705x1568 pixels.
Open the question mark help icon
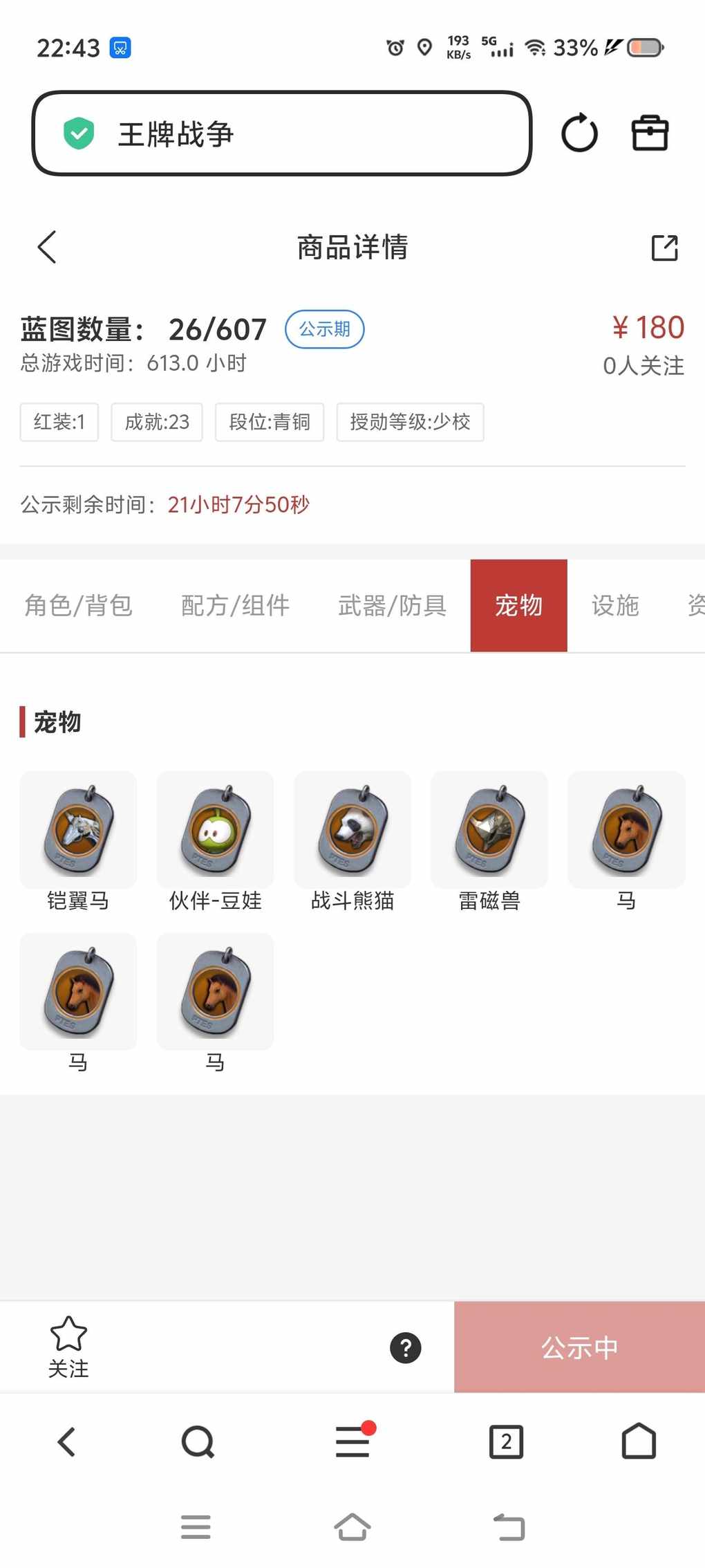pyautogui.click(x=406, y=1347)
